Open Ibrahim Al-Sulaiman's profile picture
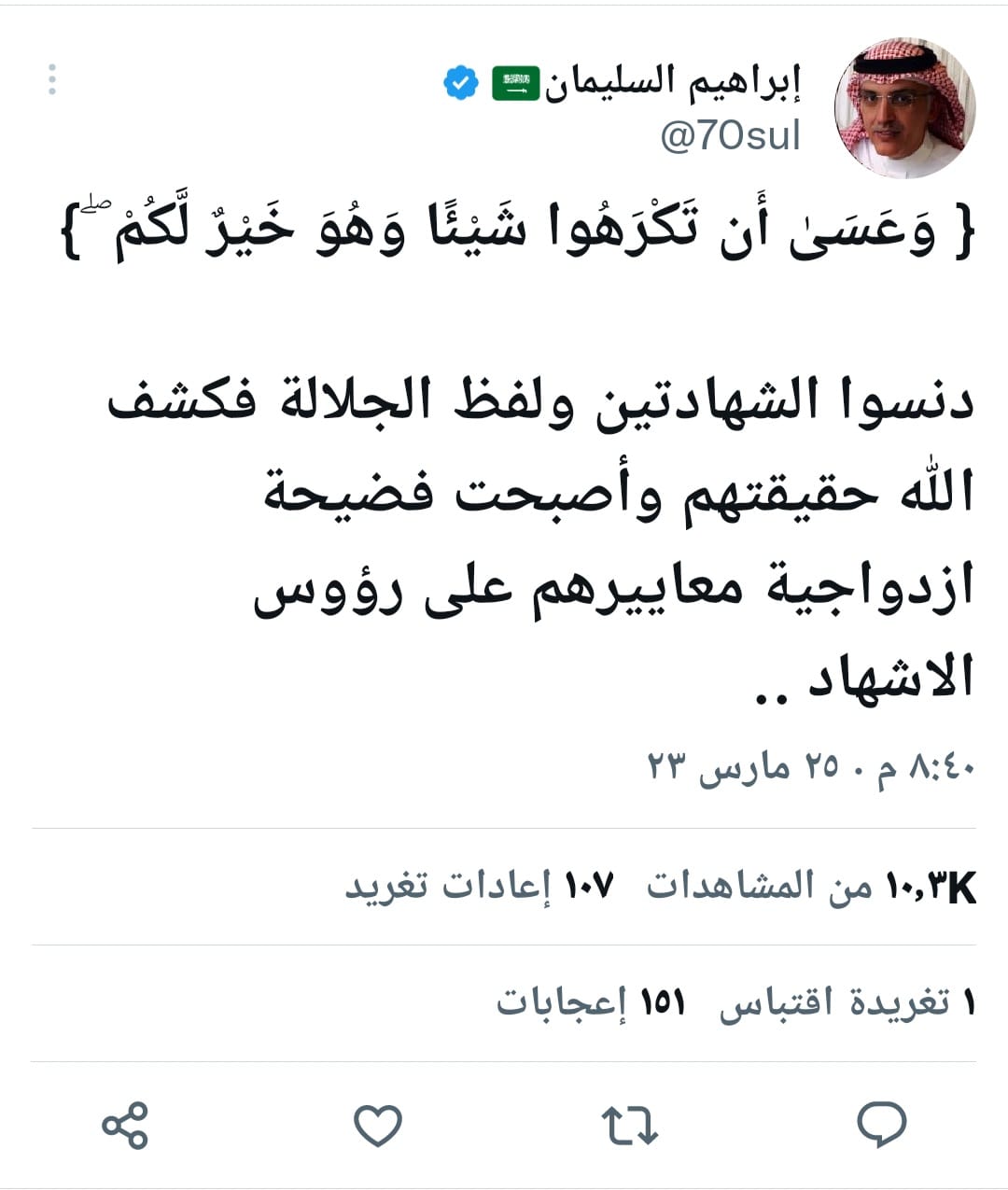 [903, 109]
